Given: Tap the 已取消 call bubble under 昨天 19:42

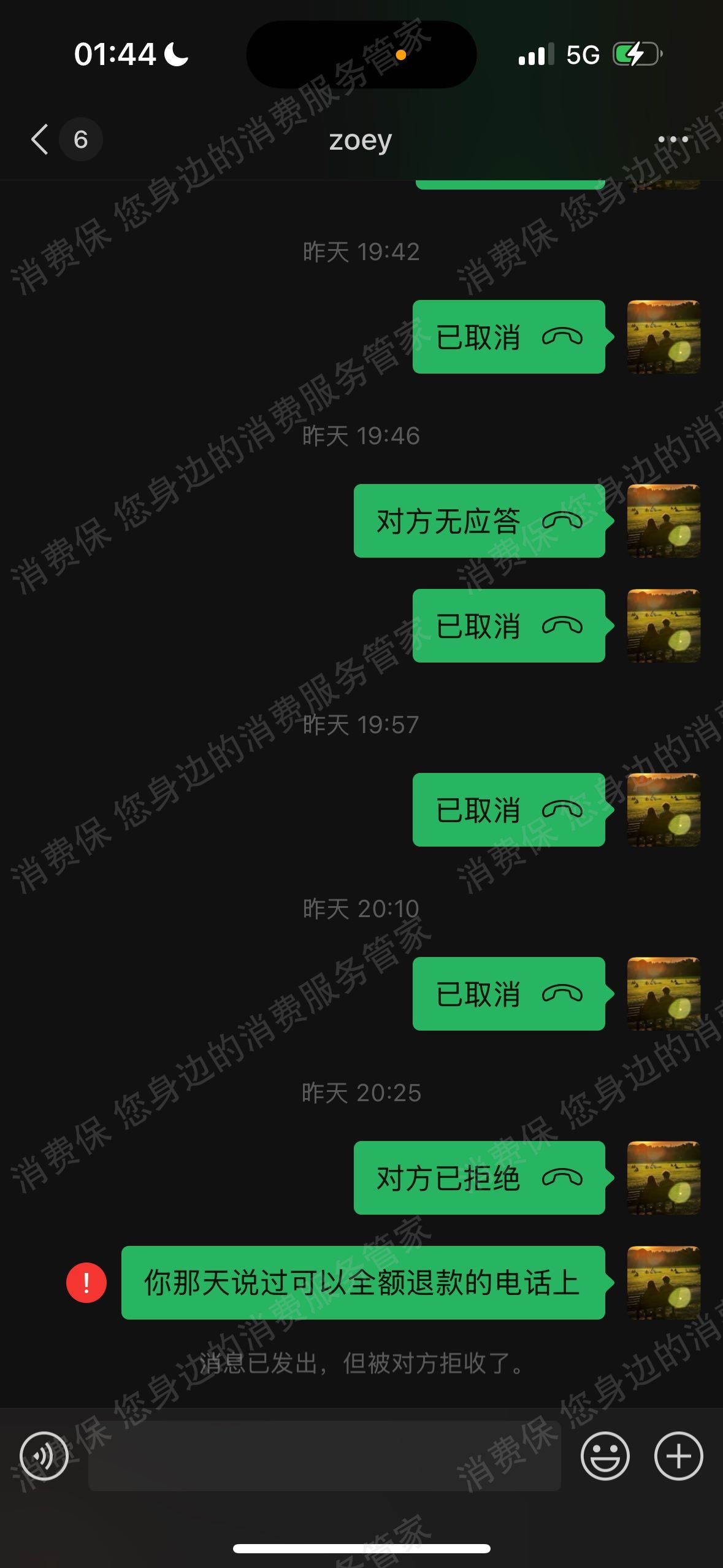Looking at the screenshot, I should pyautogui.click(x=508, y=337).
